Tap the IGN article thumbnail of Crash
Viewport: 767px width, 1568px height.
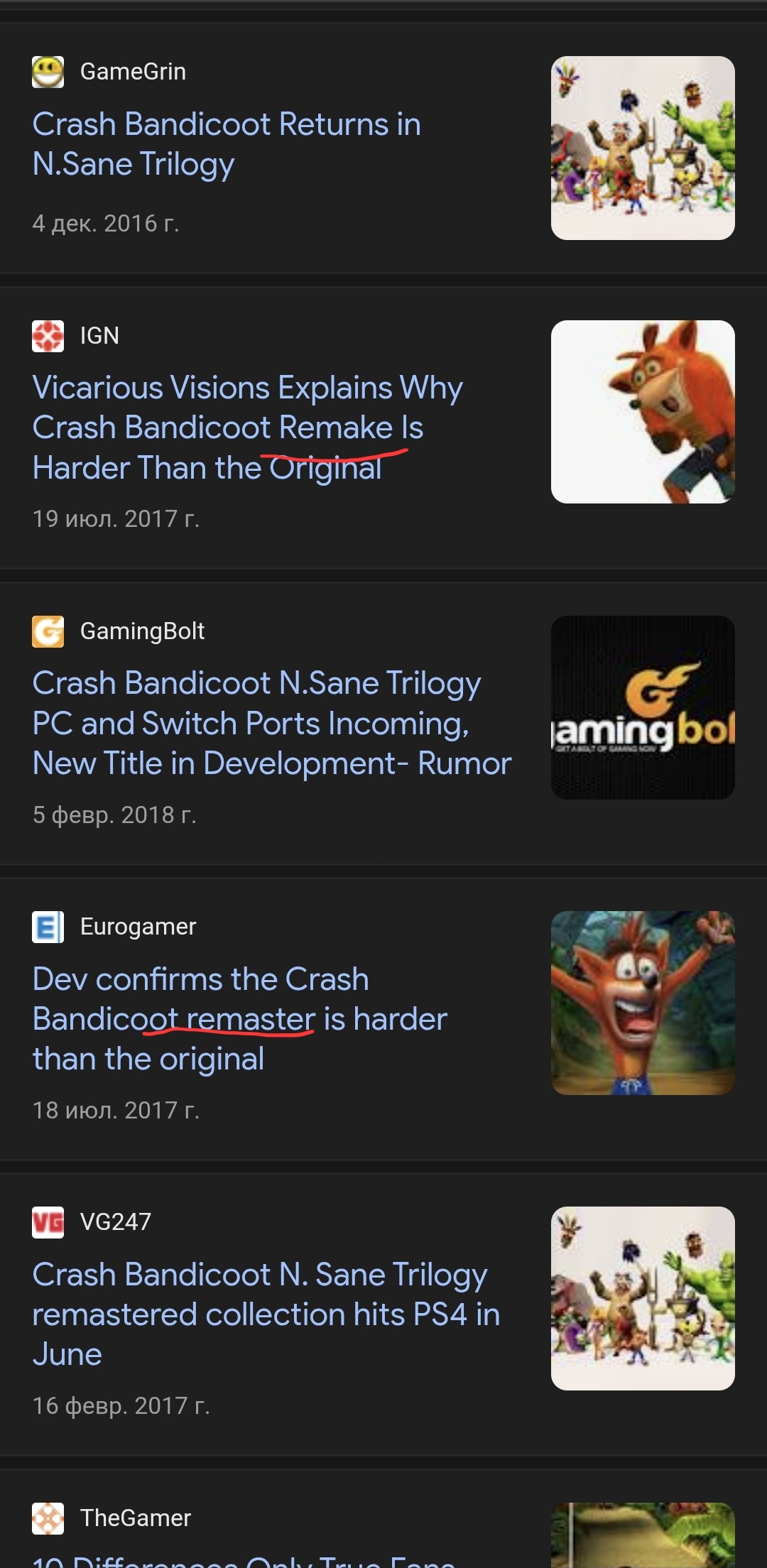tap(643, 412)
